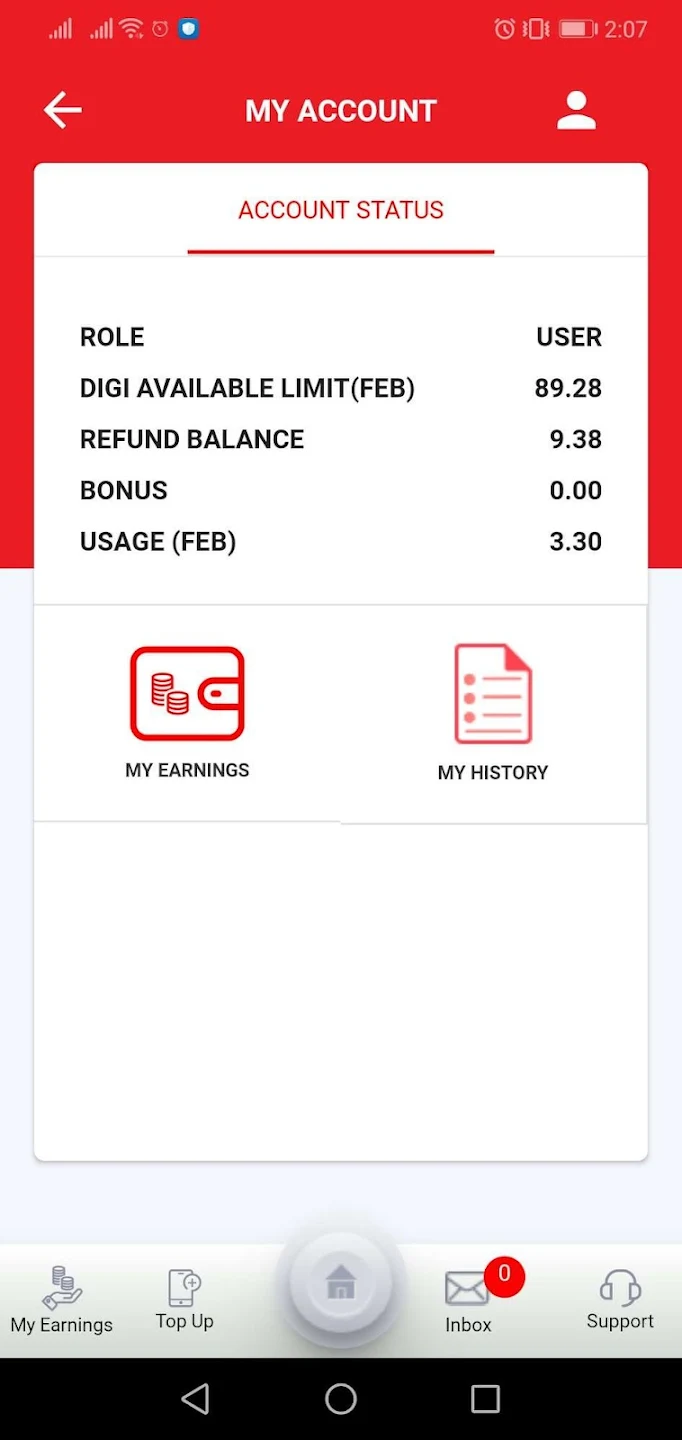The image size is (682, 1440).
Task: Tap the system back button
Action: (x=196, y=1399)
